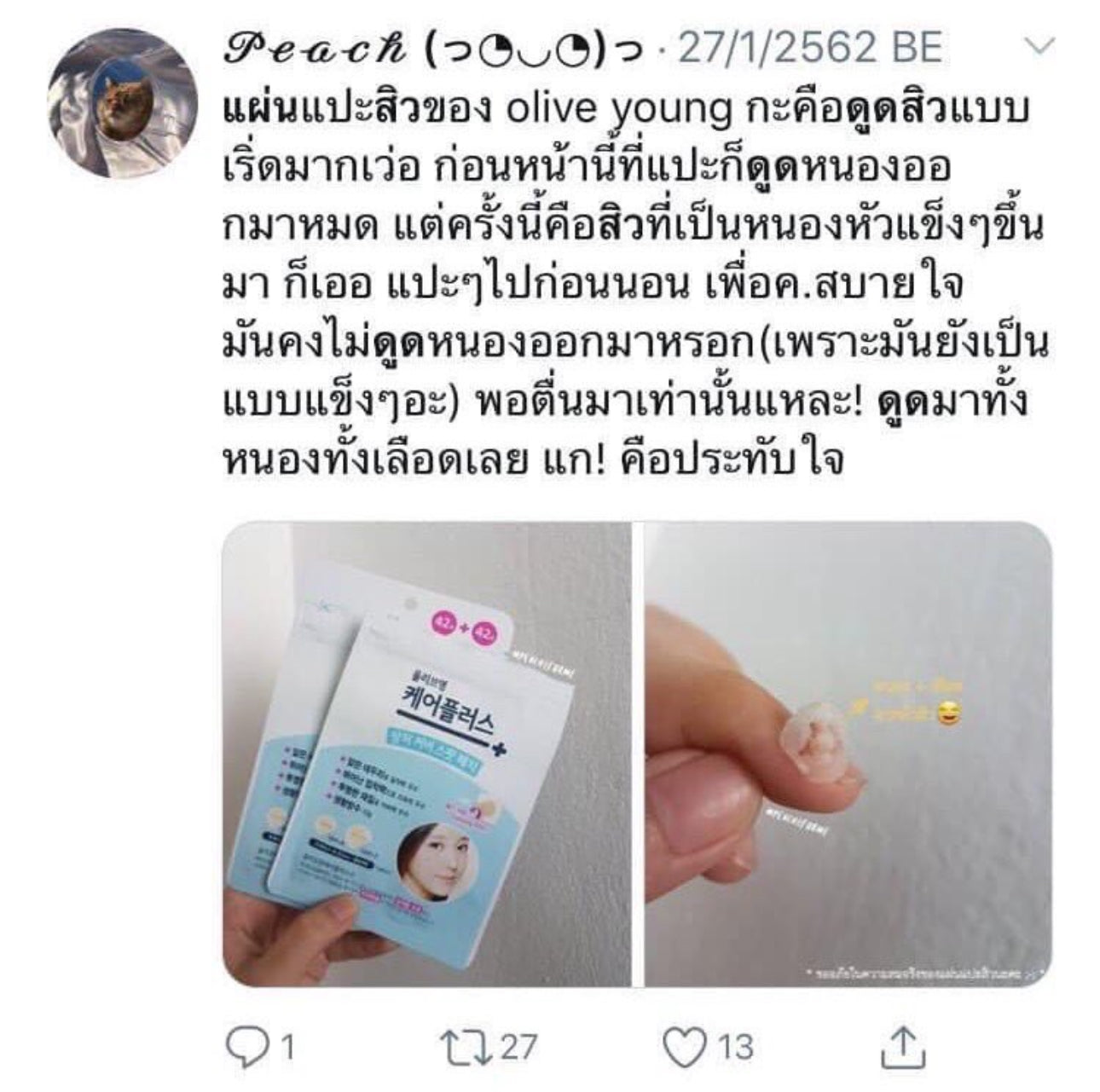Open Peach's profile avatar
1100x1092 pixels.
(122, 102)
